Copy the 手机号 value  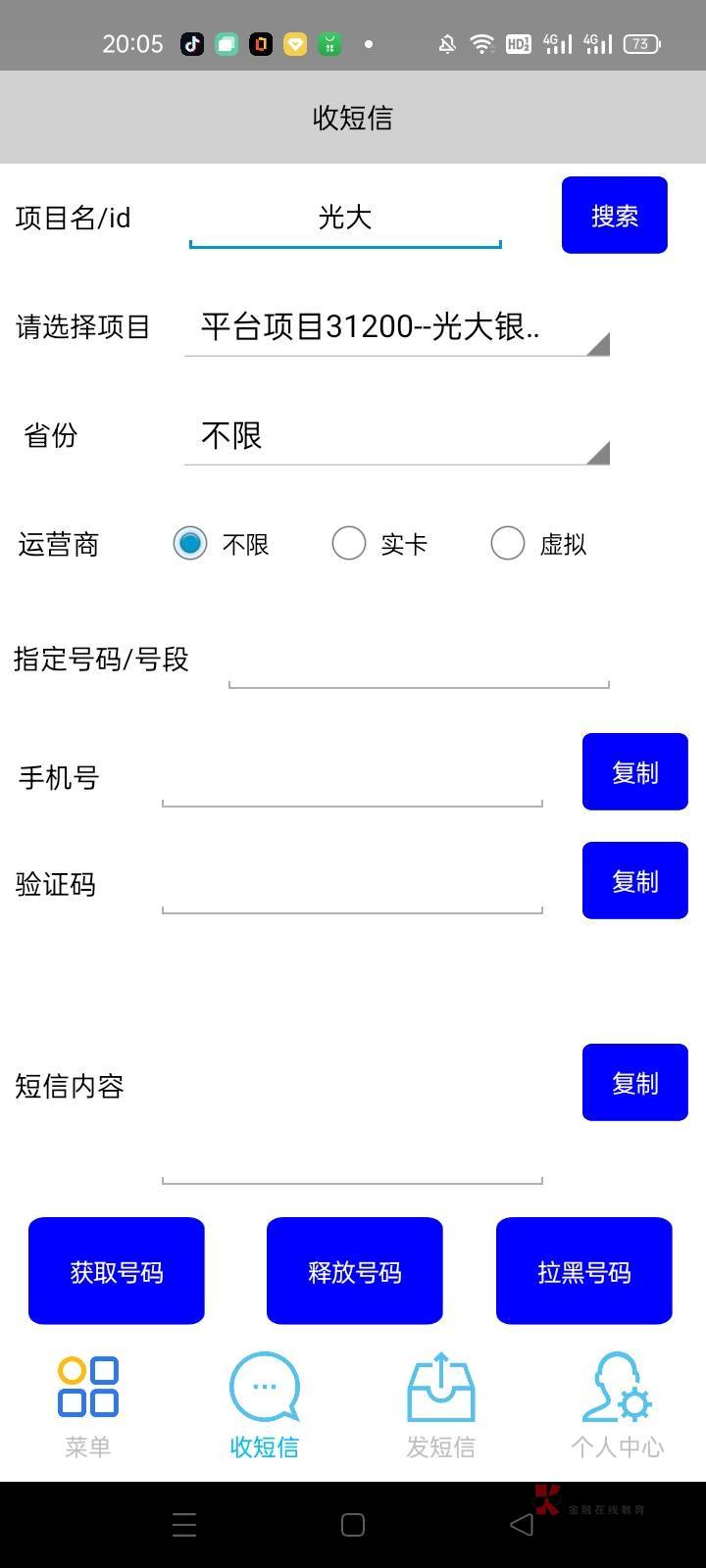[x=635, y=772]
